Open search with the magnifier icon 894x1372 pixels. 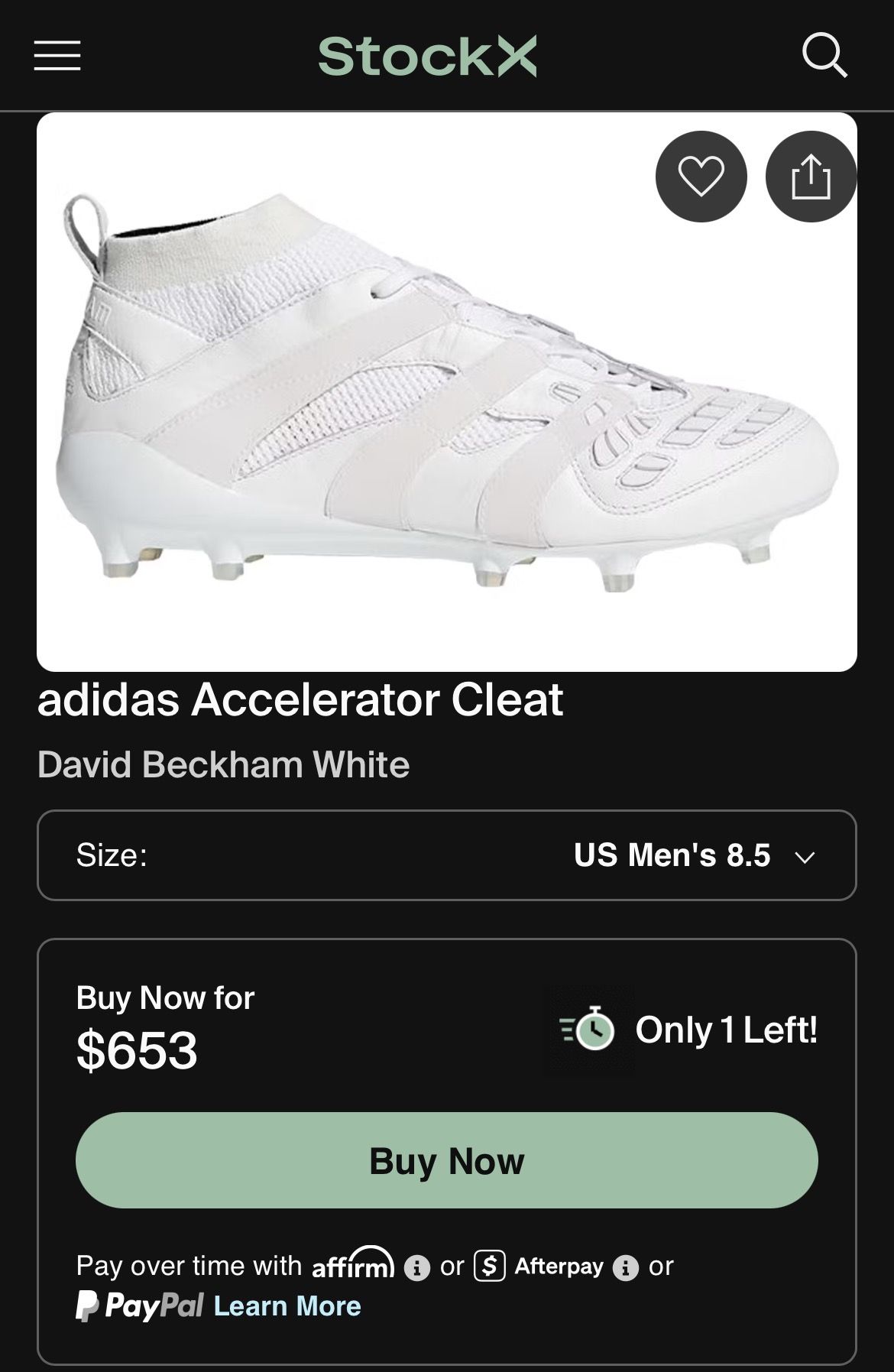(824, 55)
